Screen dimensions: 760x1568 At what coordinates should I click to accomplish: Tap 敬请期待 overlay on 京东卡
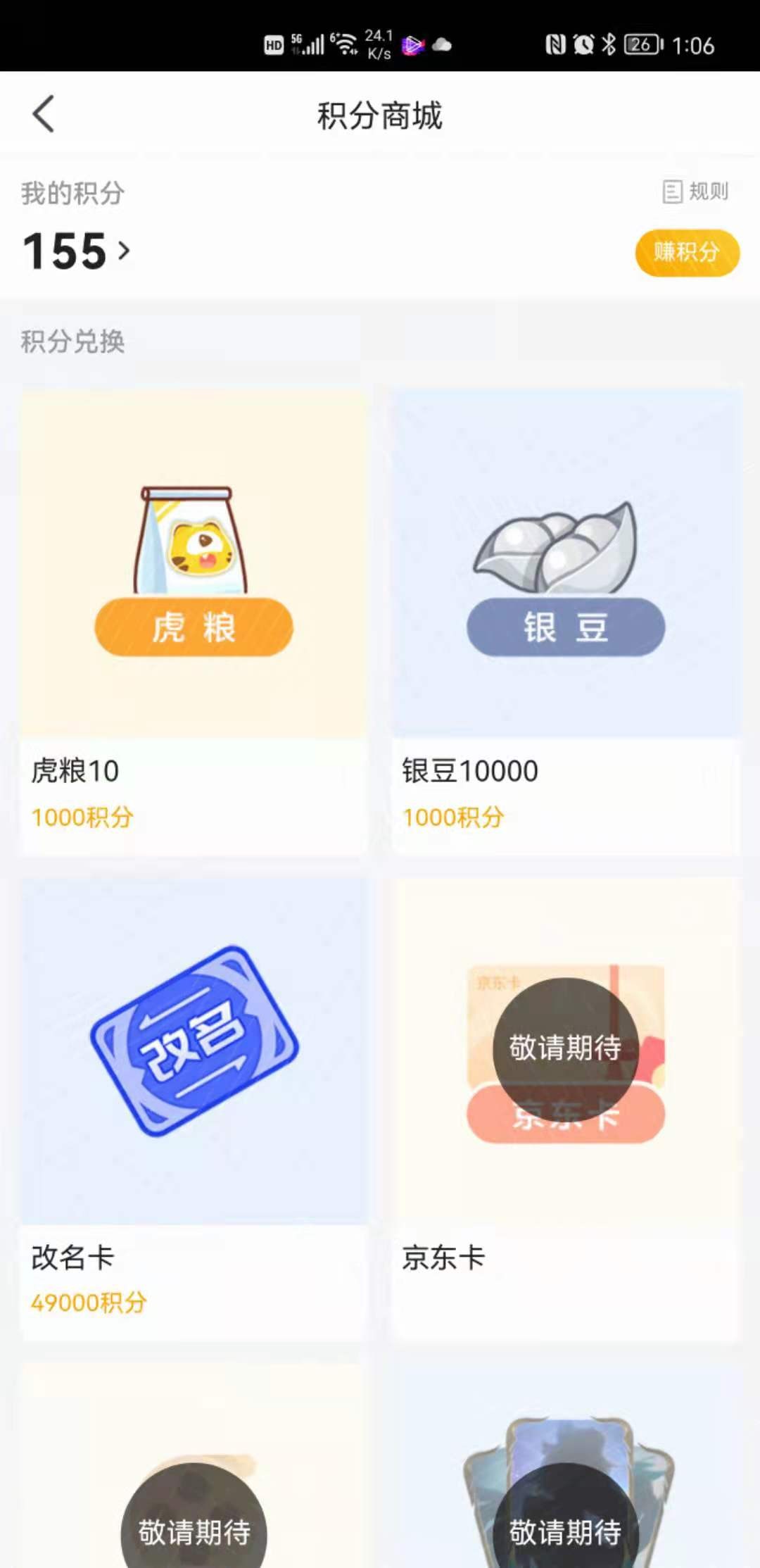pyautogui.click(x=563, y=1047)
